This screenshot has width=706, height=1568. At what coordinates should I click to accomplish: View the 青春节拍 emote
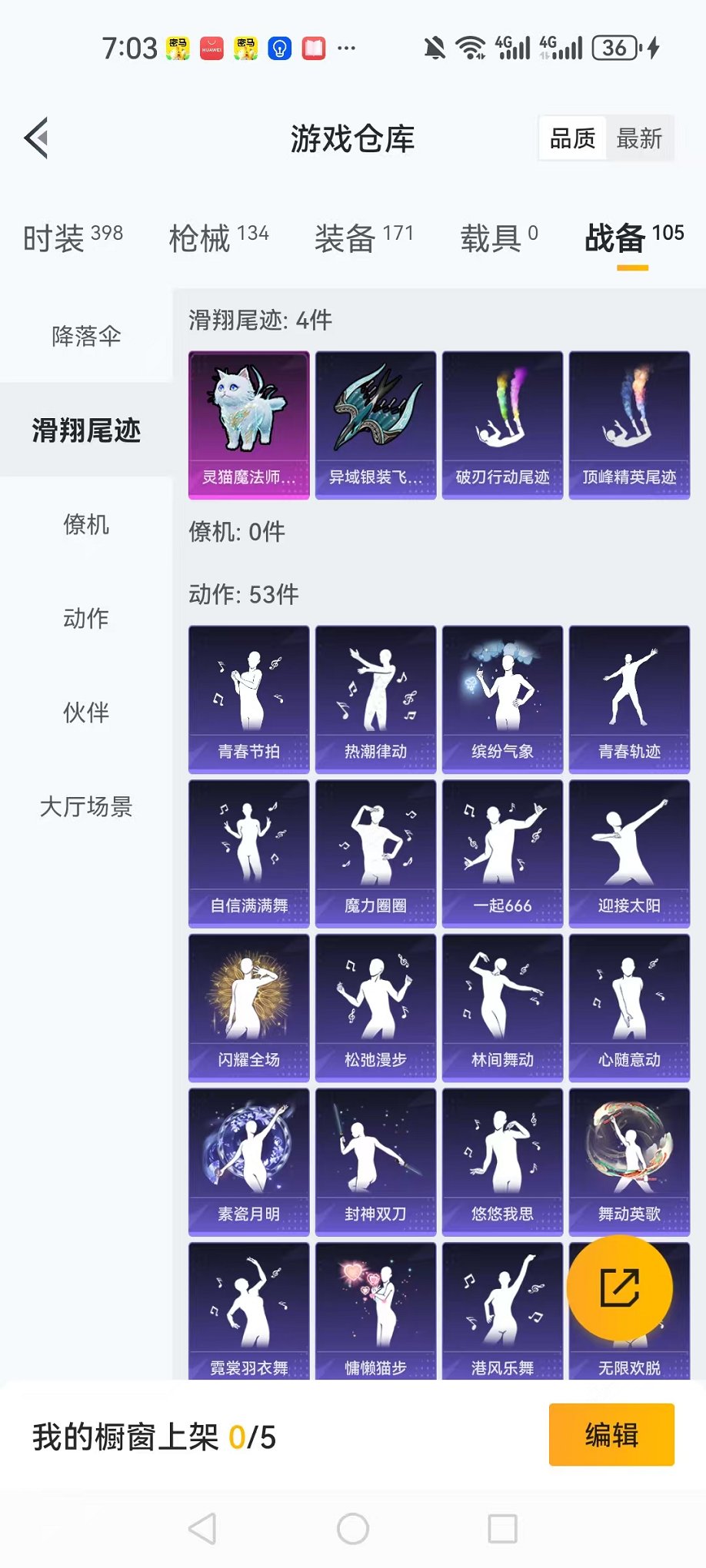coord(249,699)
